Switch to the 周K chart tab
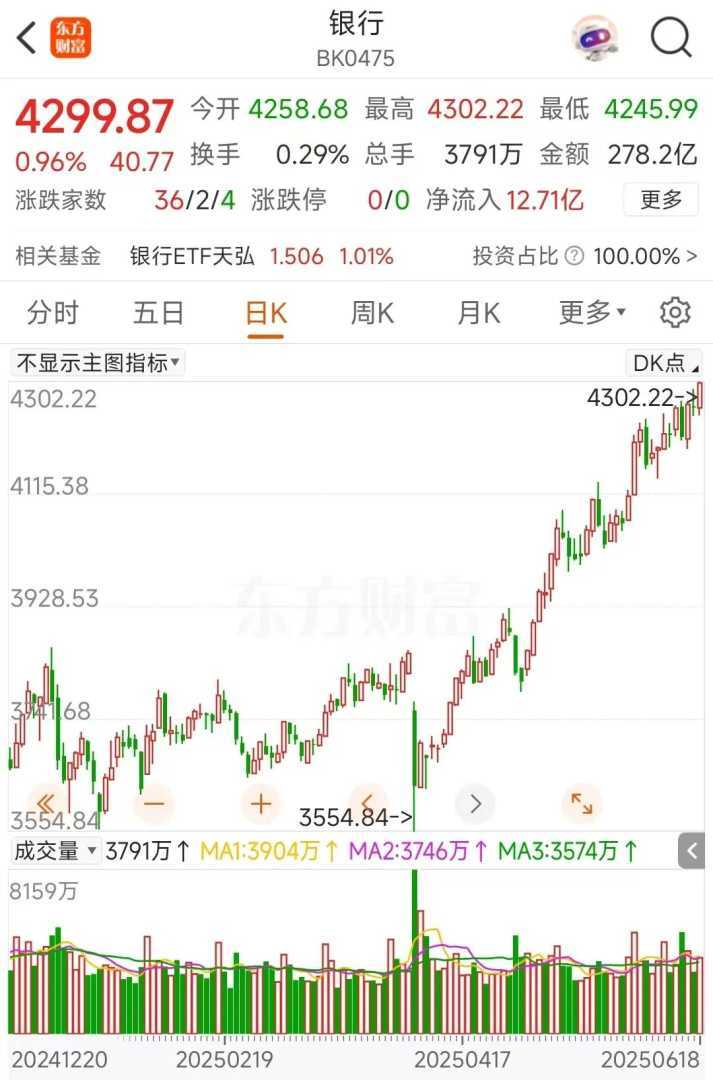Image resolution: width=713 pixels, height=1080 pixels. click(372, 313)
